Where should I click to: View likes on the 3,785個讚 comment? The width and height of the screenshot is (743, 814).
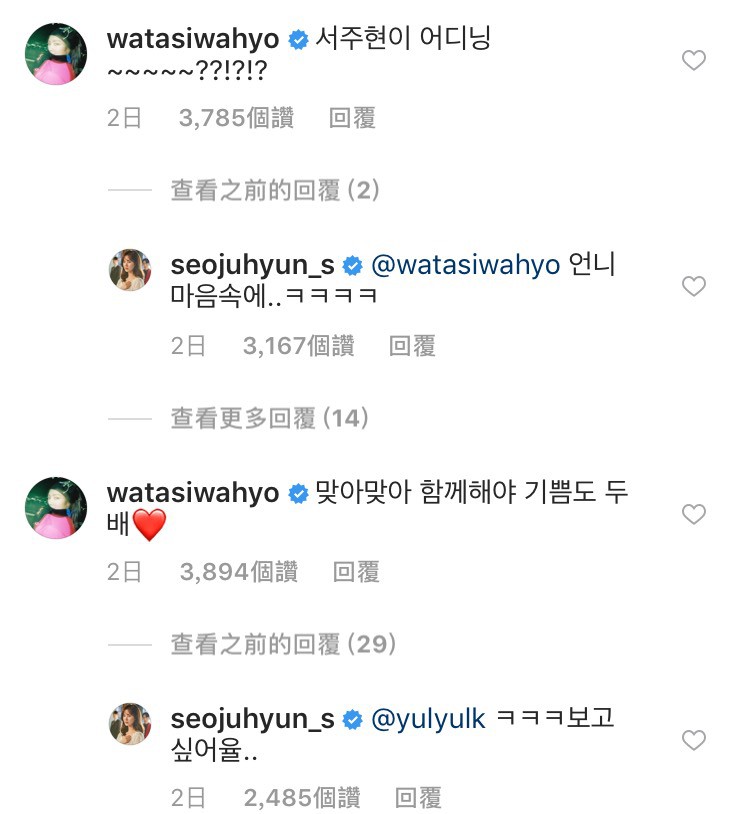pyautogui.click(x=236, y=118)
